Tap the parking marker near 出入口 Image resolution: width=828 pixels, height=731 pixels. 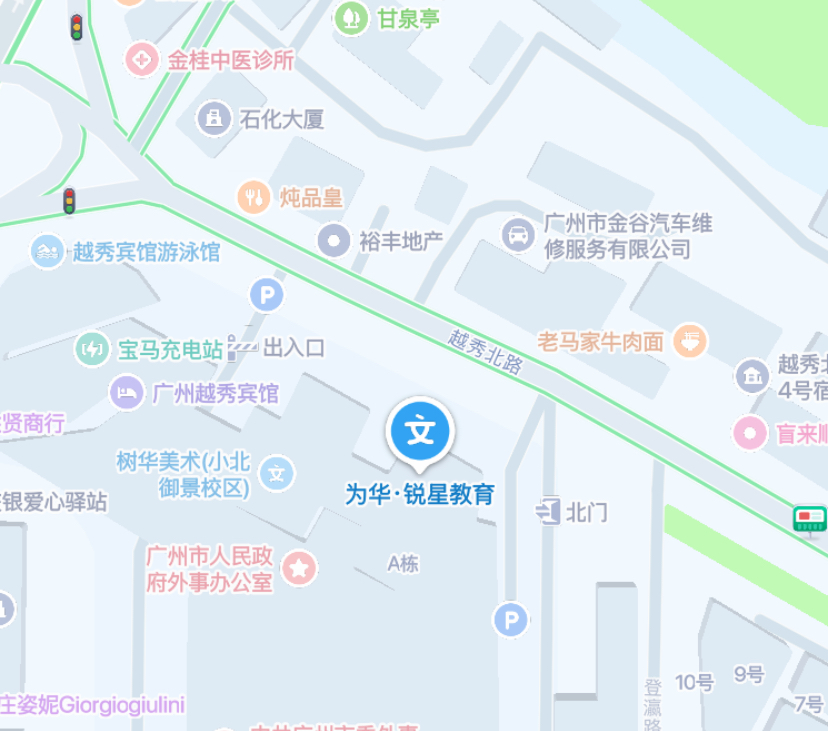[266, 295]
